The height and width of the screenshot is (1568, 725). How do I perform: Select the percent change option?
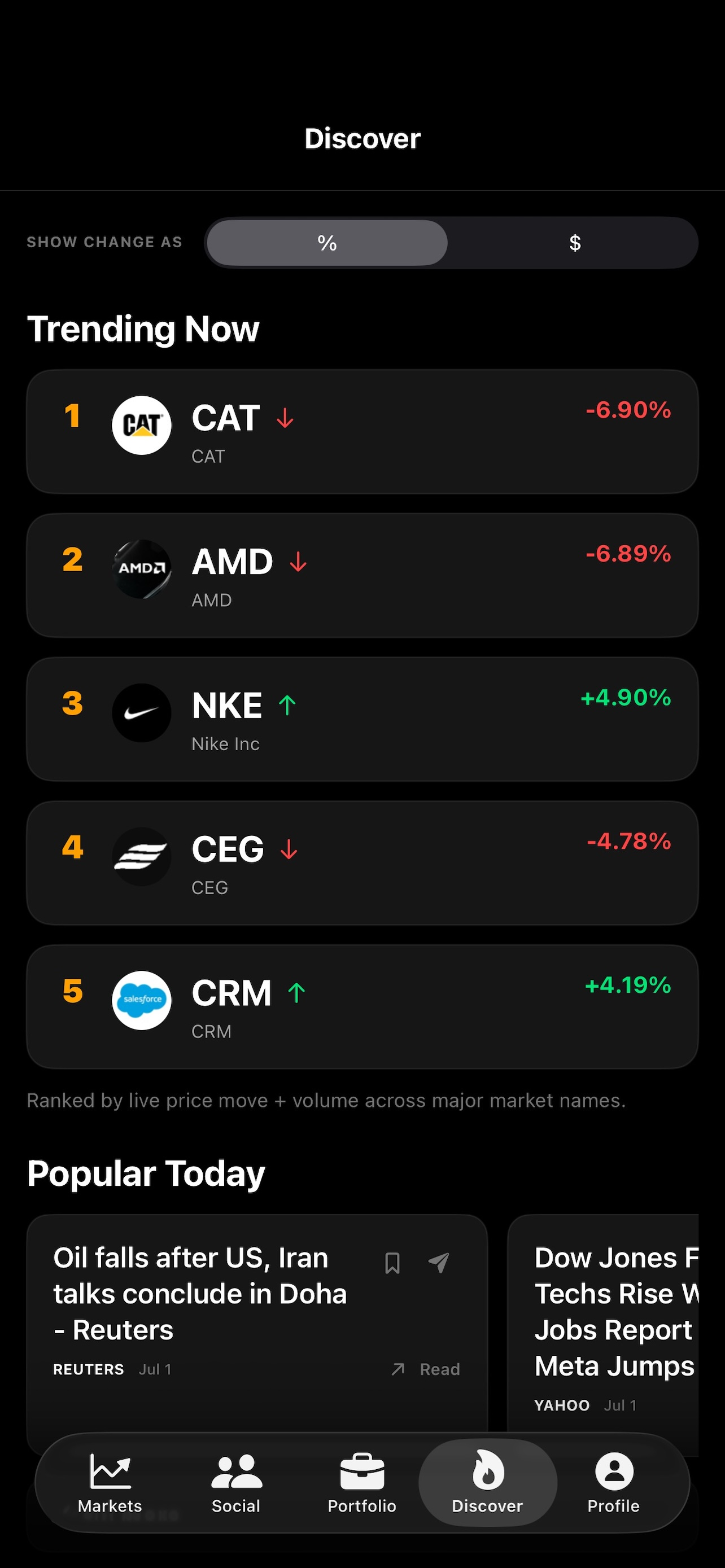click(x=327, y=243)
